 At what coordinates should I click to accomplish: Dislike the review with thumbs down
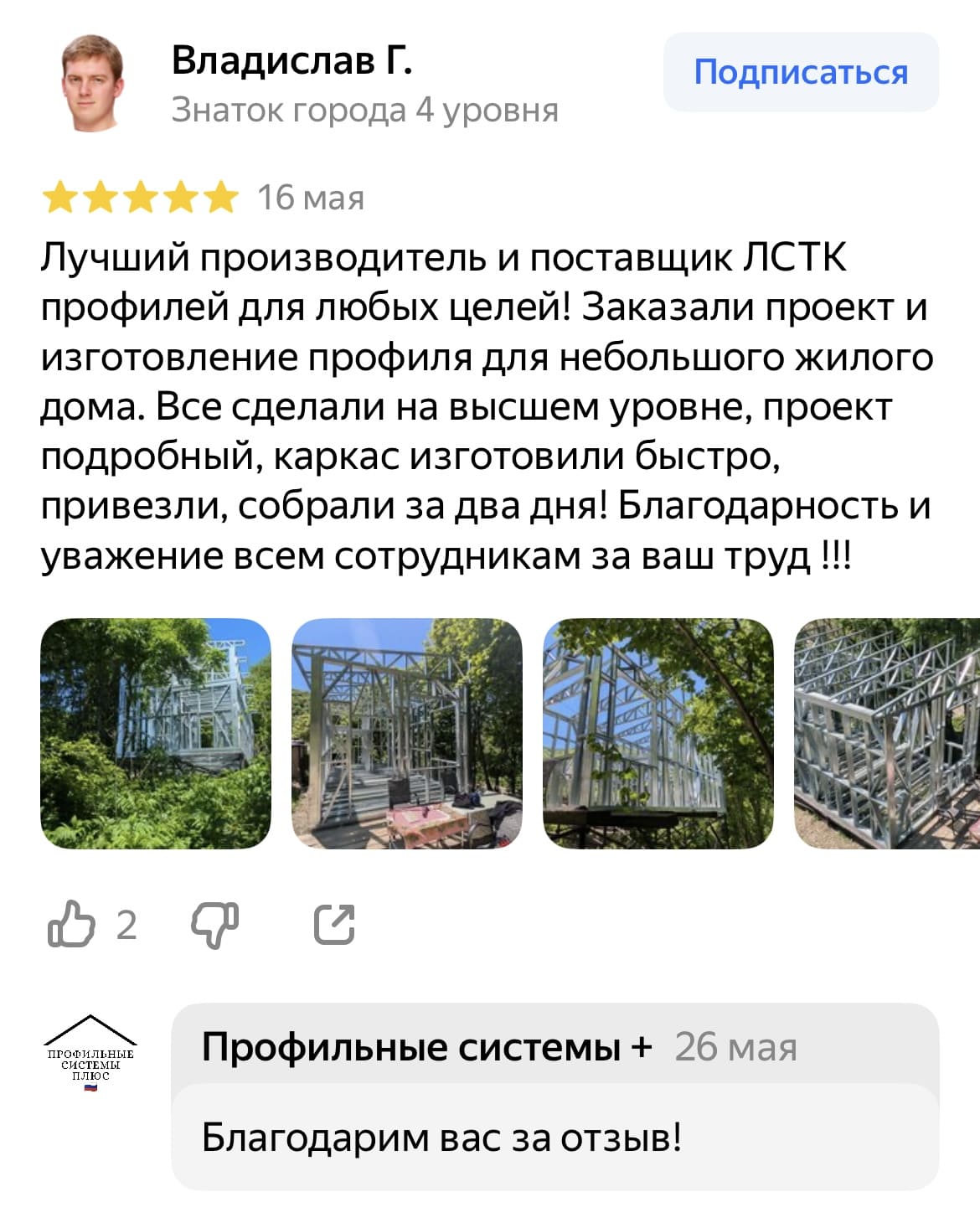tap(215, 925)
